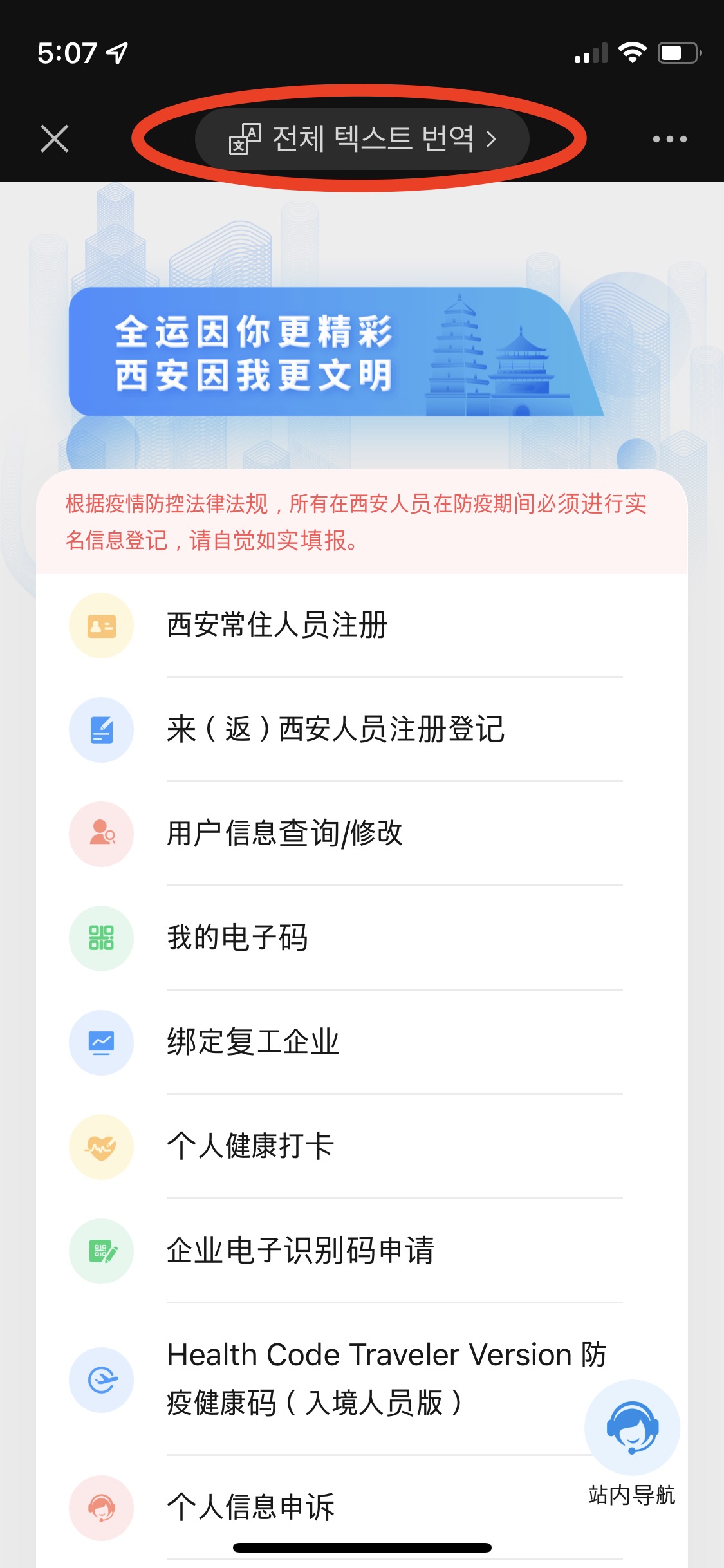Open 个人健康打卡
Viewport: 724px width, 1568px height.
coord(362,1146)
